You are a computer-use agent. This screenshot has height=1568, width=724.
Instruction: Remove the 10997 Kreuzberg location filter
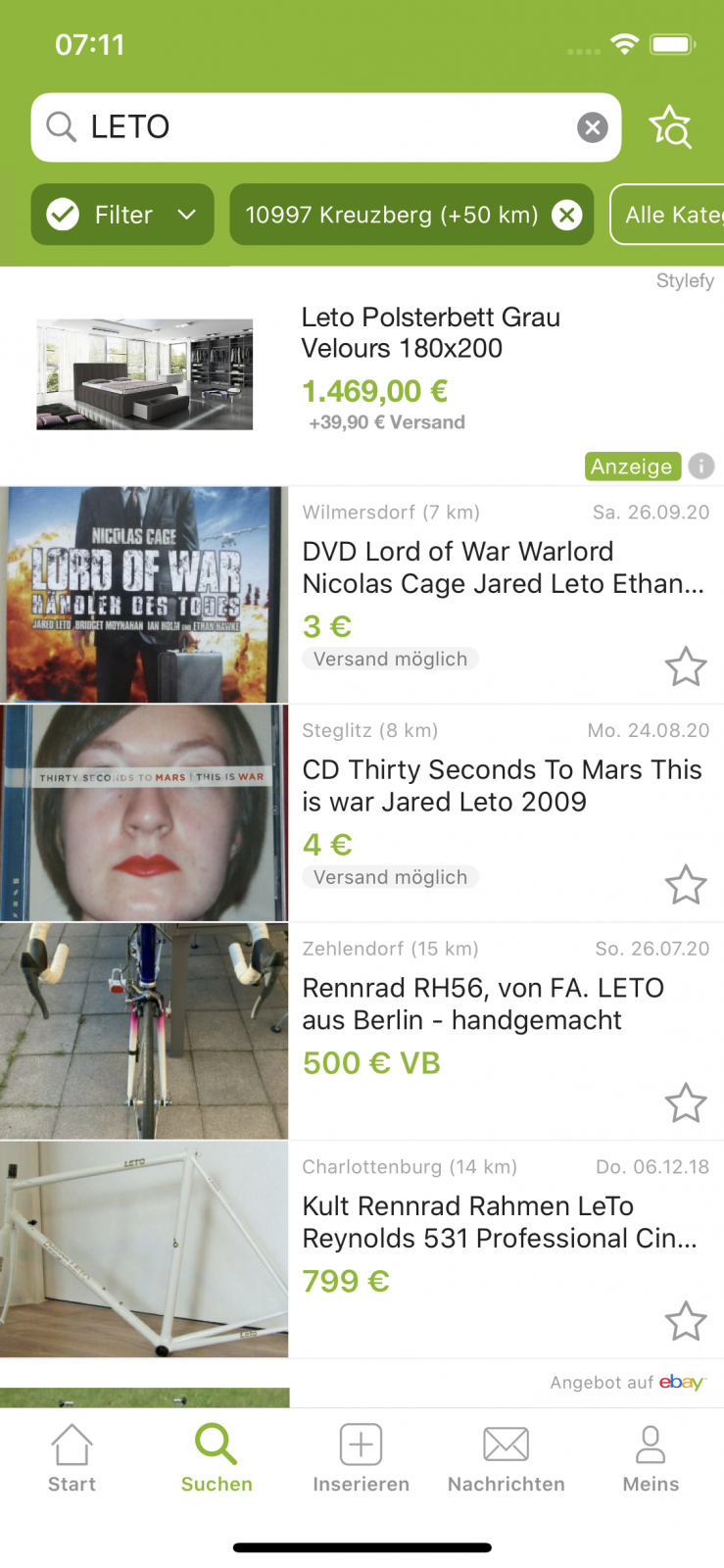(x=566, y=215)
